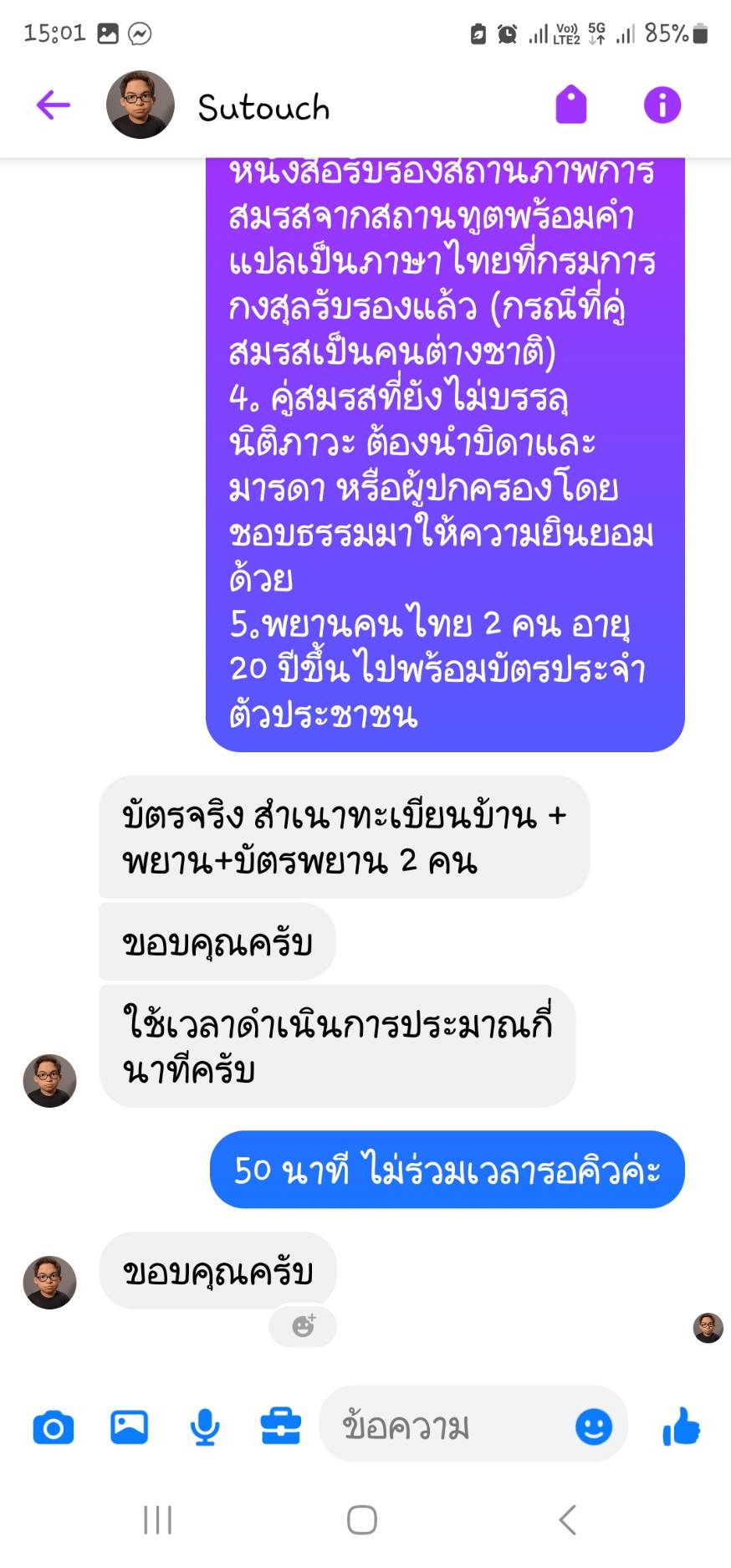The width and height of the screenshot is (731, 1568).
Task: Open Sutouch's profile picture in header
Action: [x=140, y=105]
